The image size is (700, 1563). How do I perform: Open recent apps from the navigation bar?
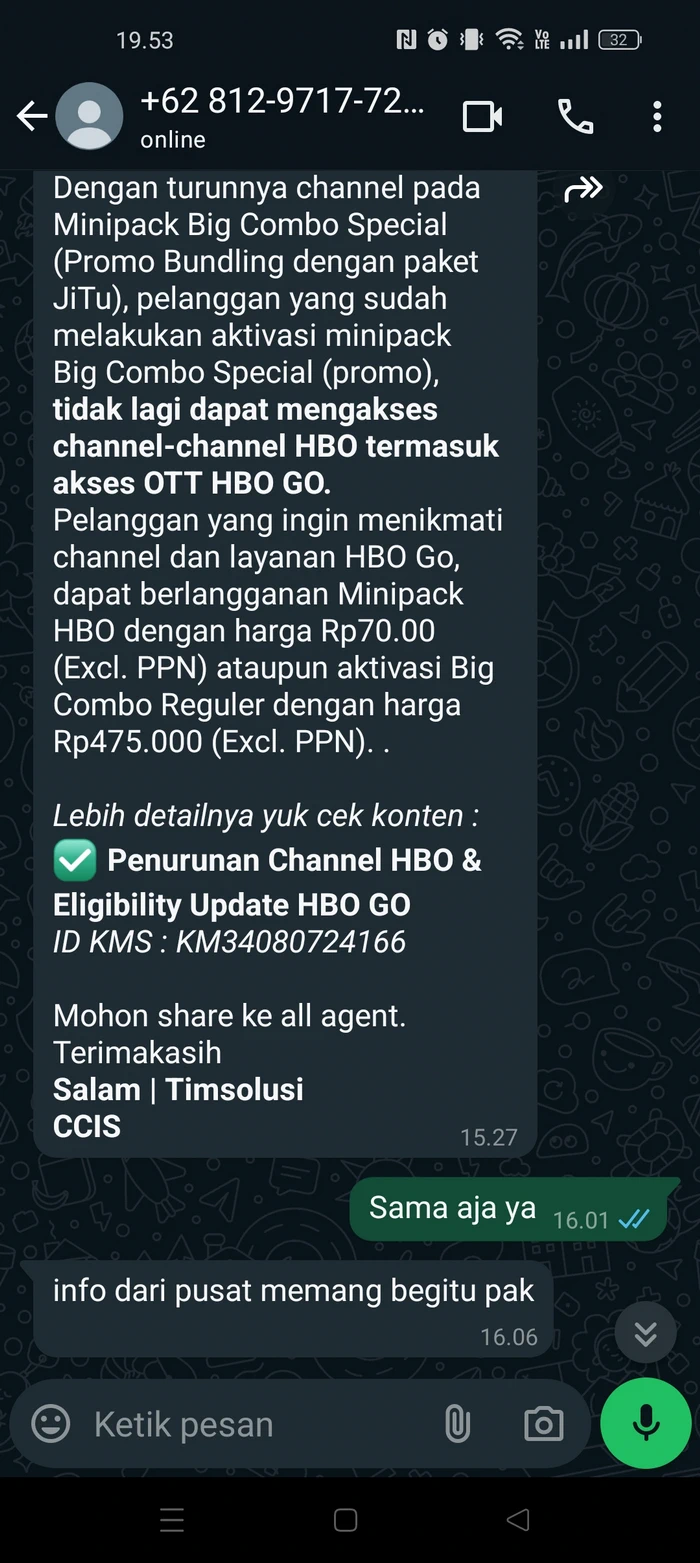pyautogui.click(x=172, y=1520)
